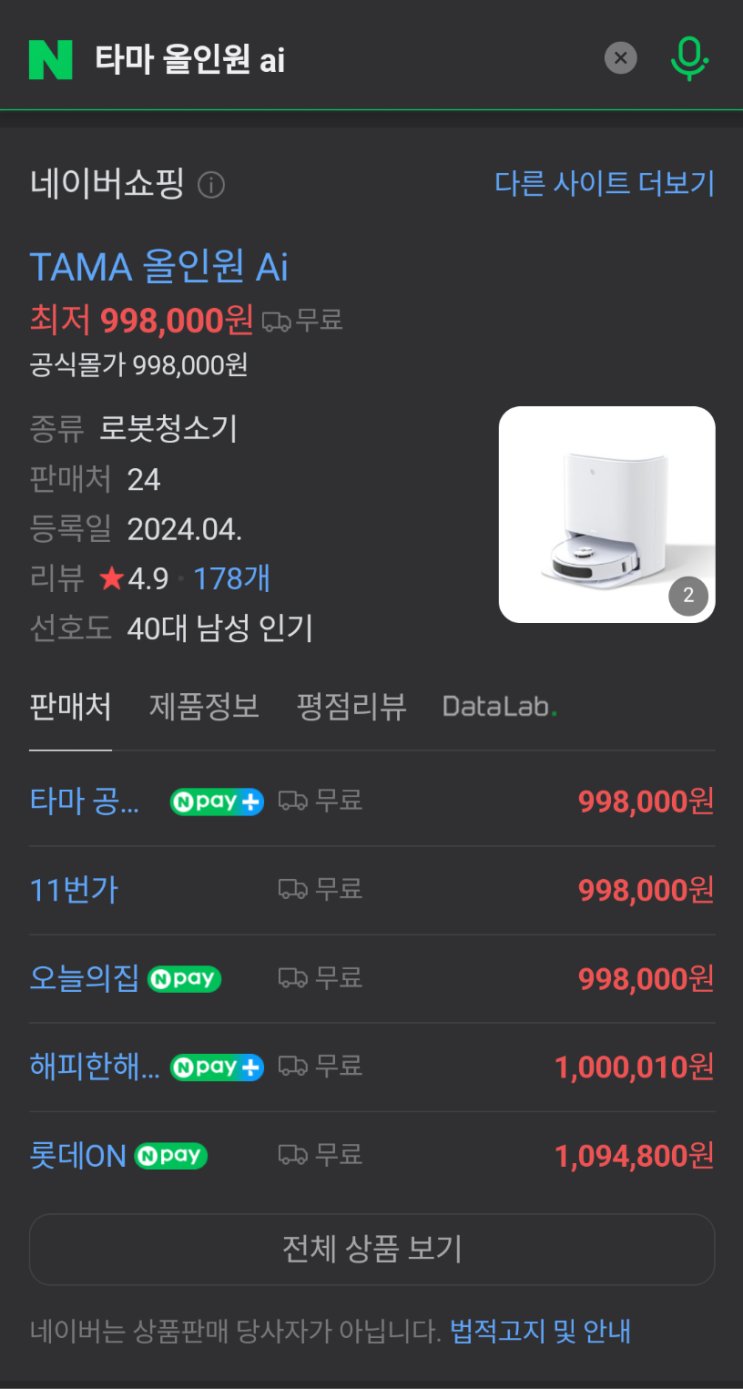Image resolution: width=743 pixels, height=1389 pixels.
Task: Open the 해피한해... seller listing
Action: 94,1067
